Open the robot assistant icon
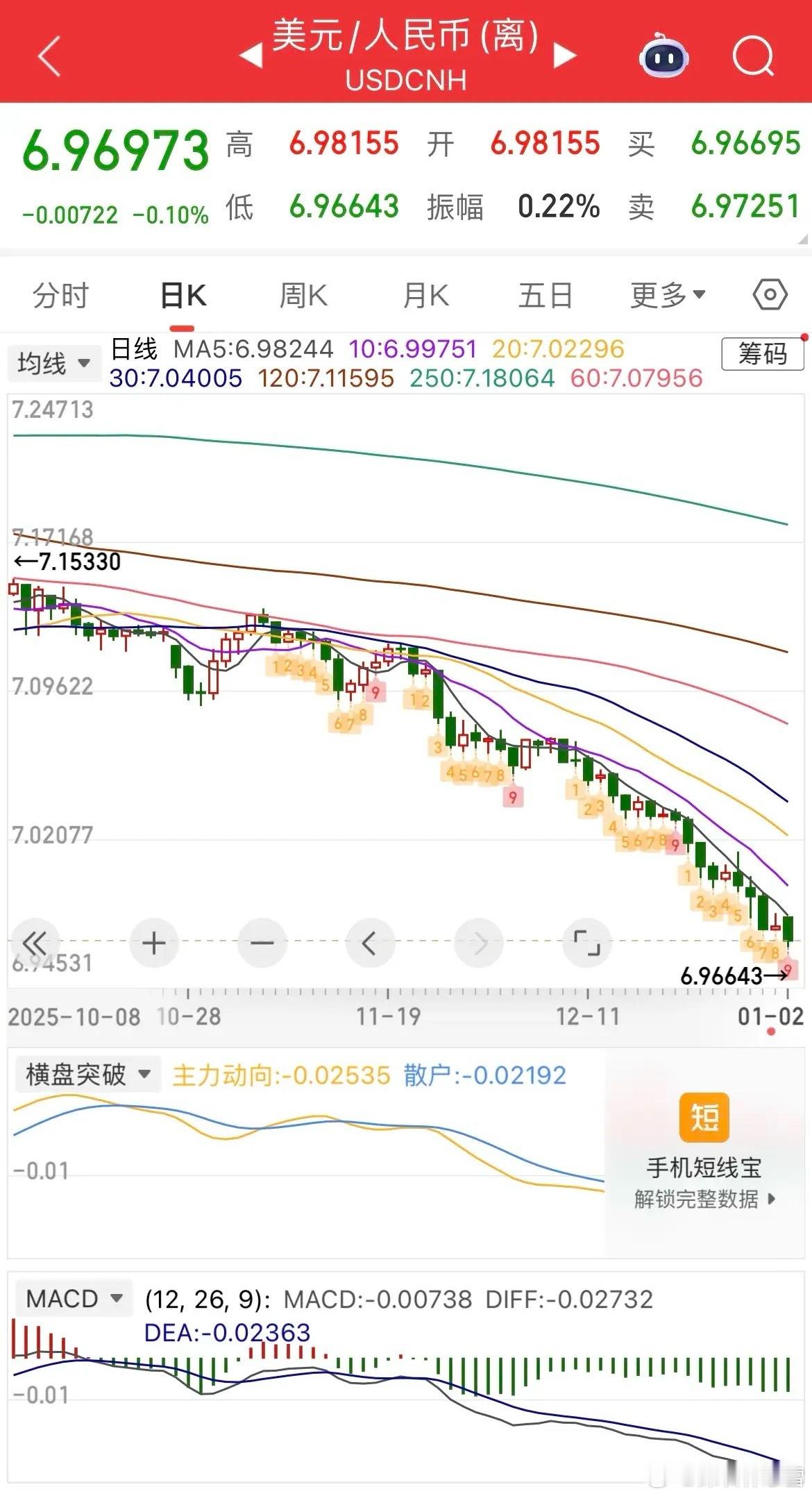 tap(663, 56)
